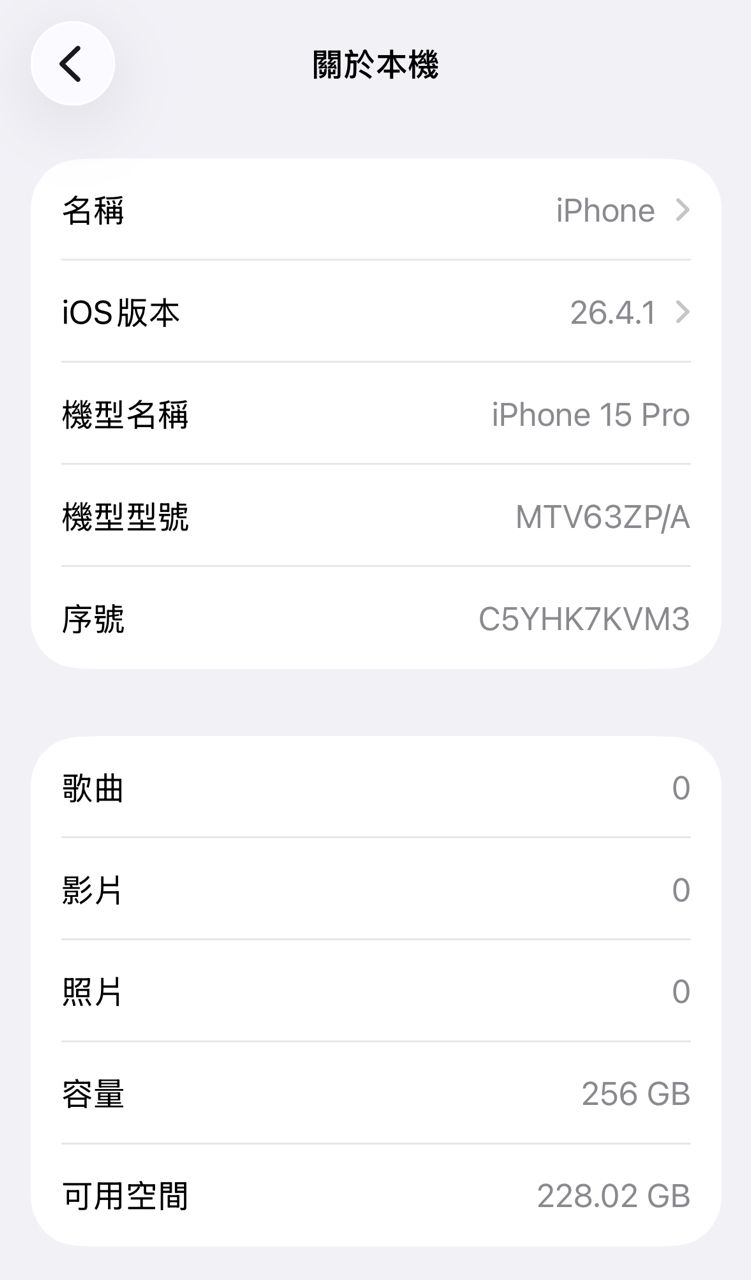Go back from the 關於本機 page
This screenshot has height=1280, width=751.
(x=72, y=64)
